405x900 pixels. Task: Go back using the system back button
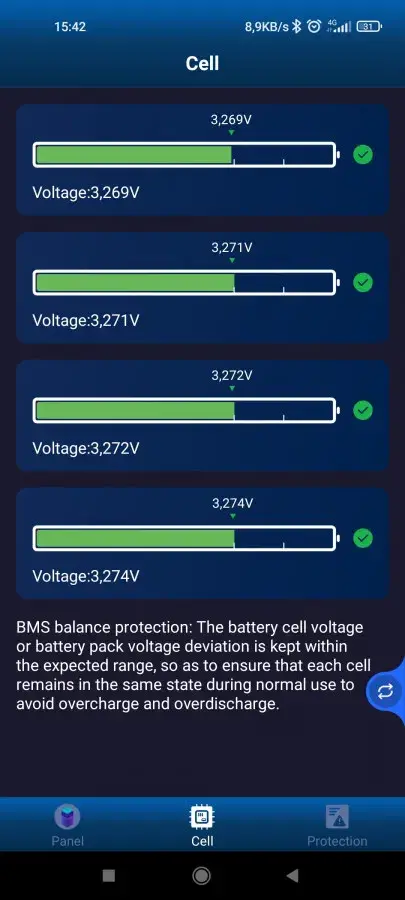coord(293,875)
